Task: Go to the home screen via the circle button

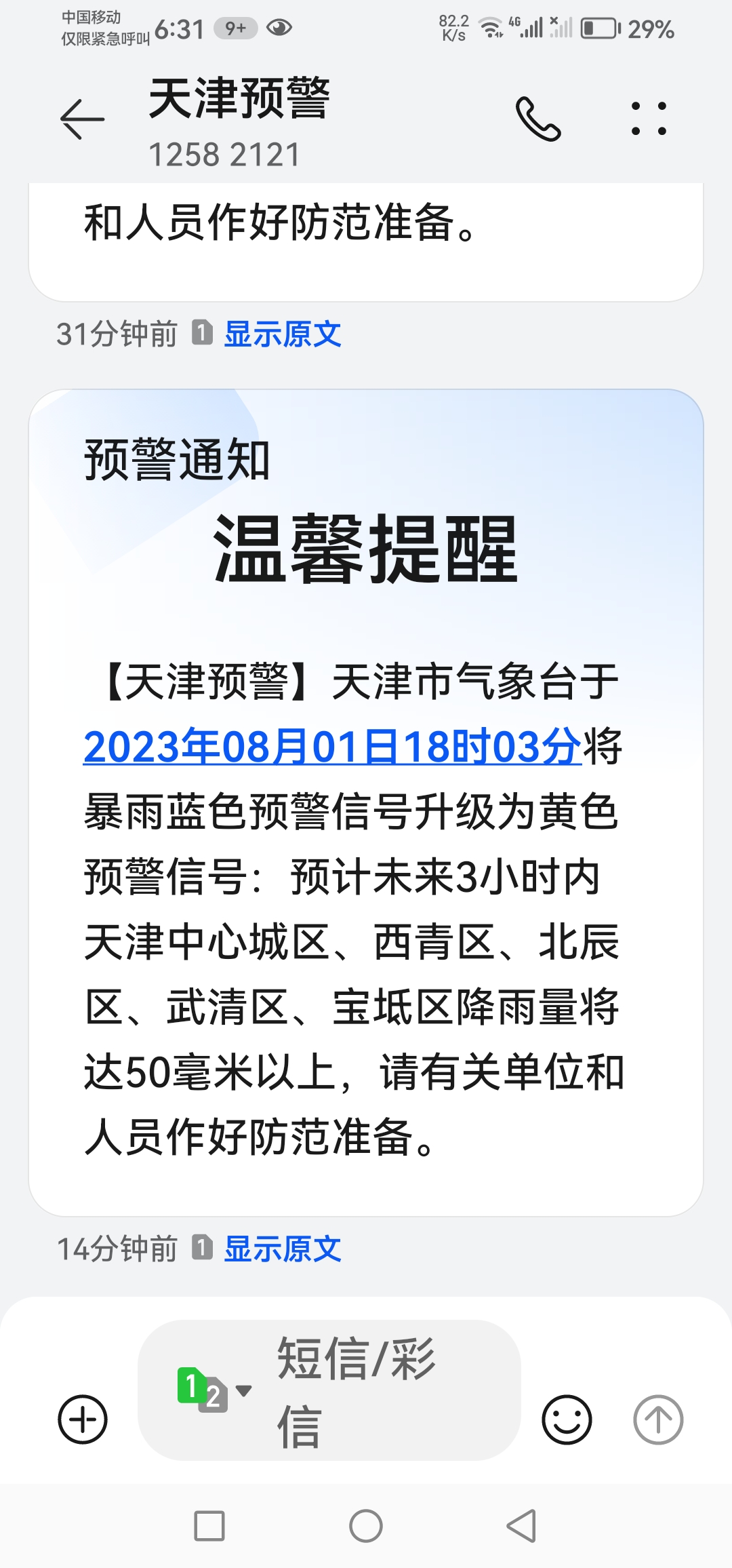Action: click(x=366, y=1527)
